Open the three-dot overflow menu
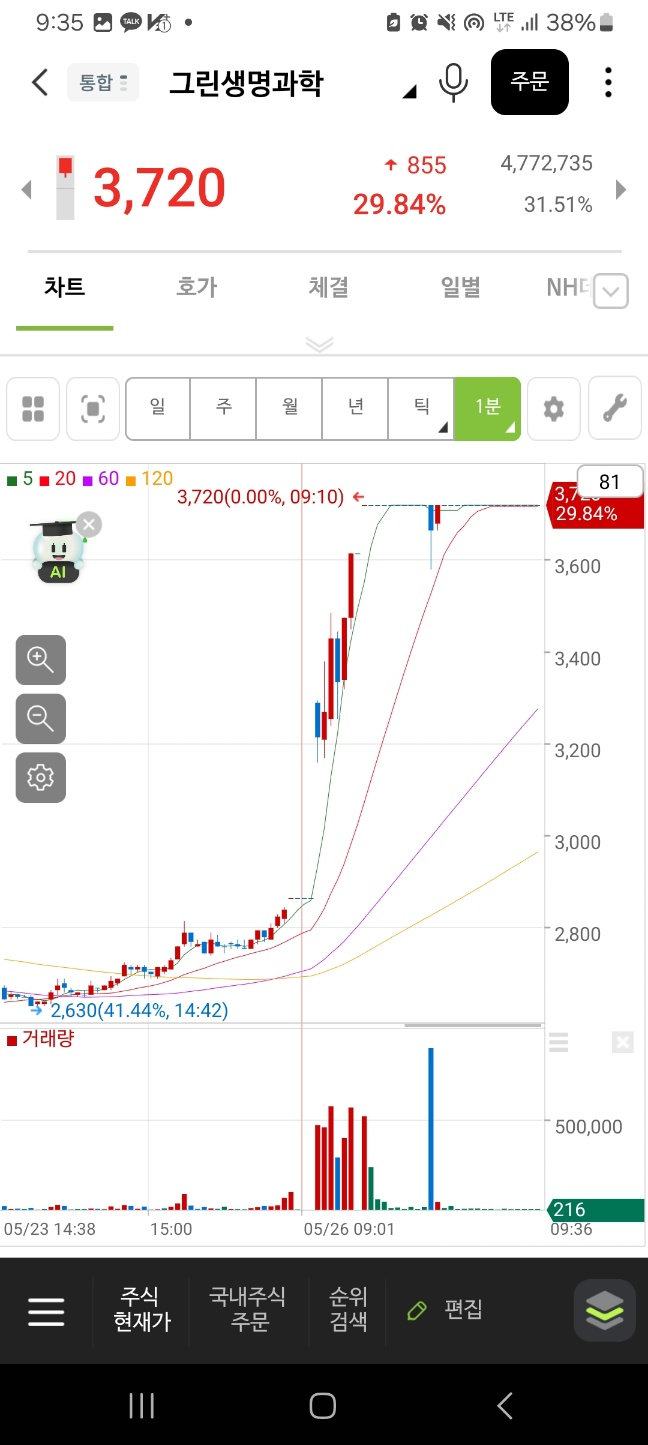The image size is (648, 1445). [608, 82]
